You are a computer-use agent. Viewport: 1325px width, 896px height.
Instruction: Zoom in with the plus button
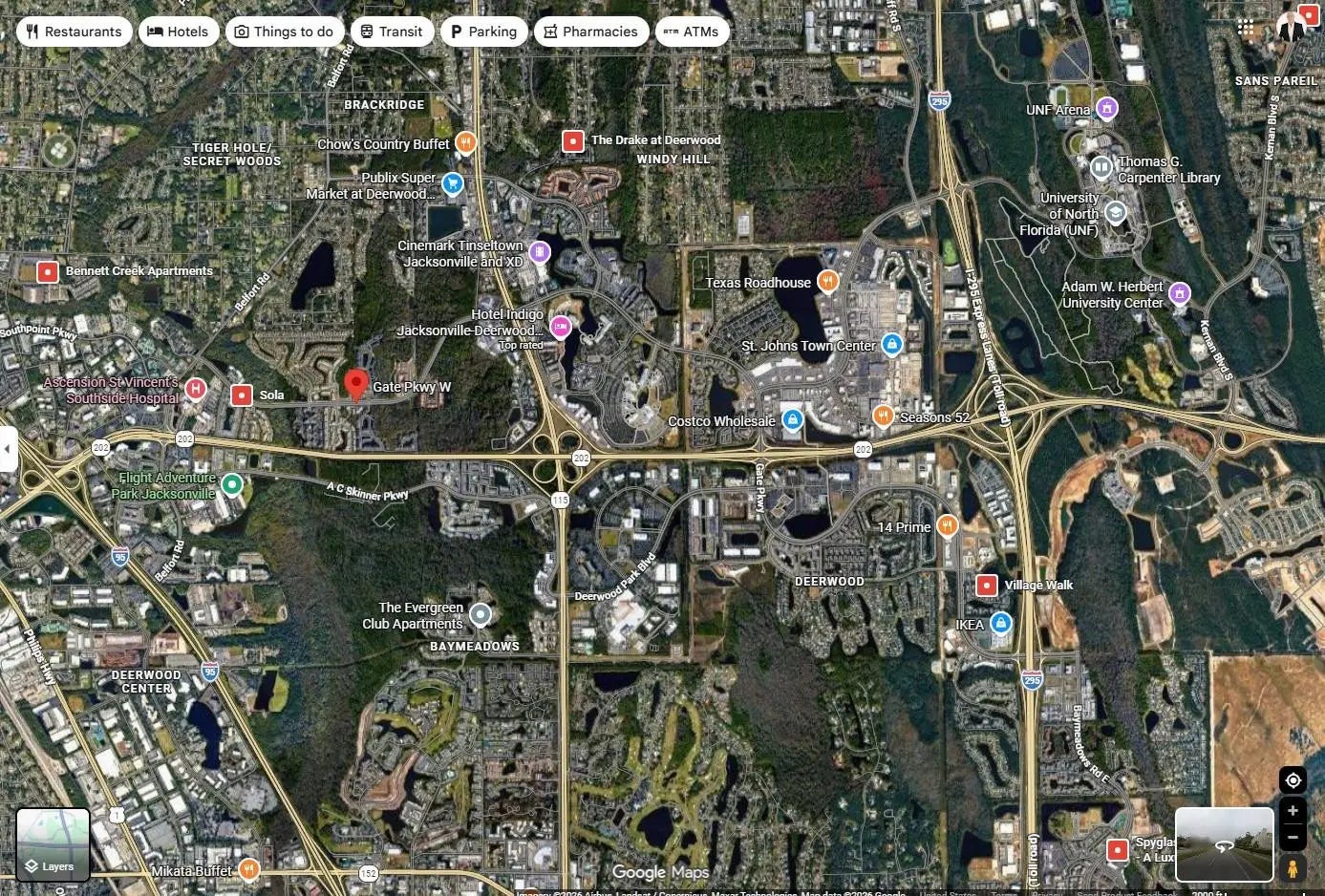[x=1293, y=811]
